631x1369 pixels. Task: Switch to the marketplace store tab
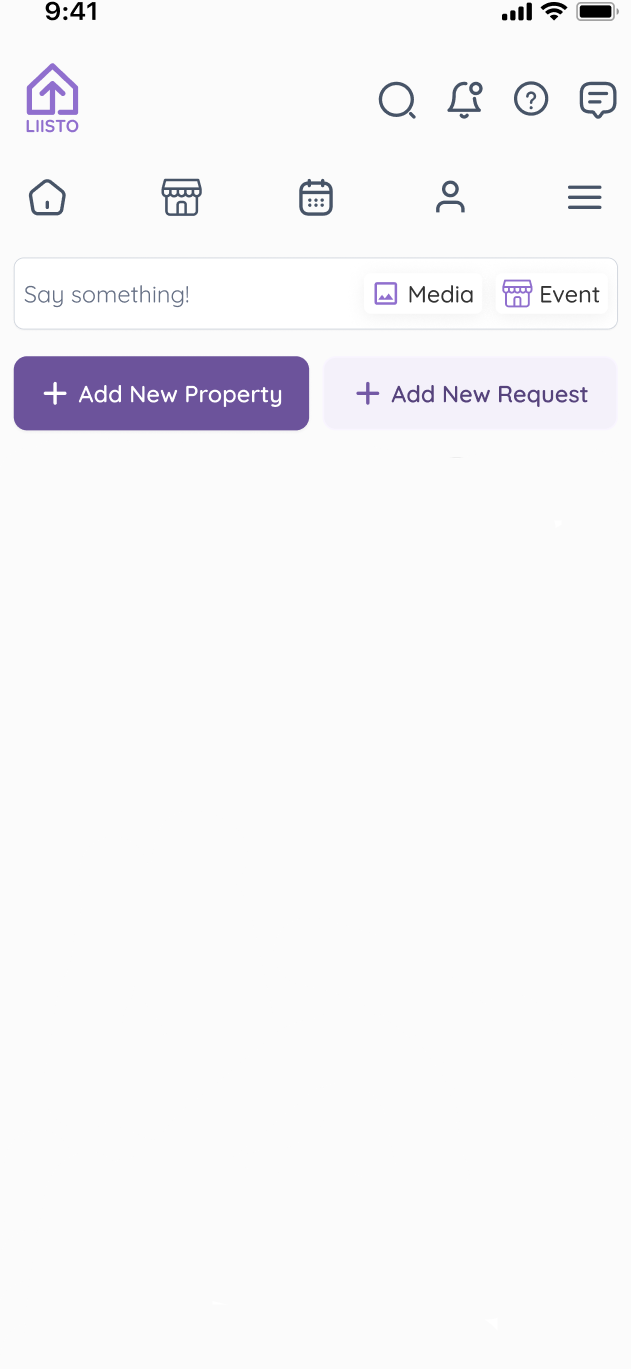click(x=181, y=197)
